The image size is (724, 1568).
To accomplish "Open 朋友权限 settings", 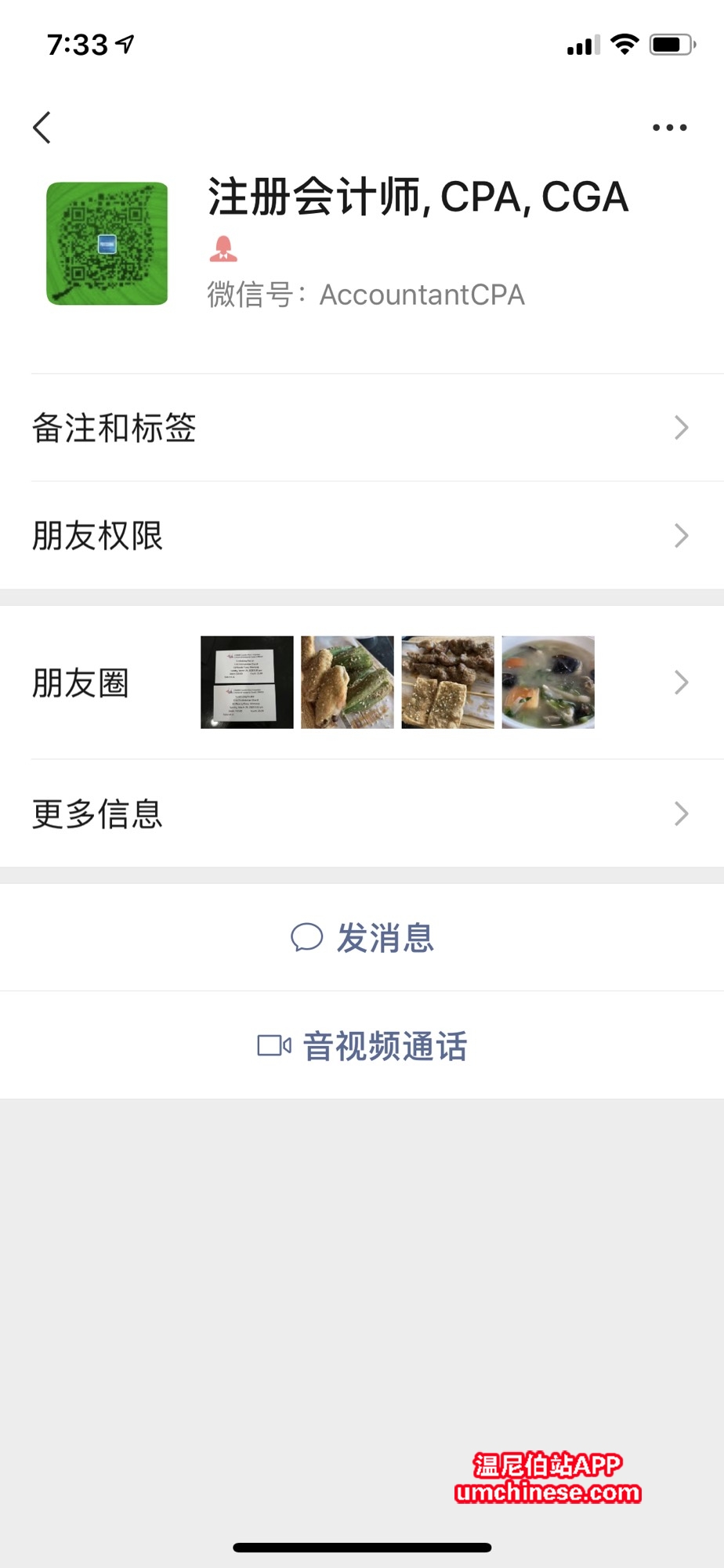I will click(x=362, y=536).
